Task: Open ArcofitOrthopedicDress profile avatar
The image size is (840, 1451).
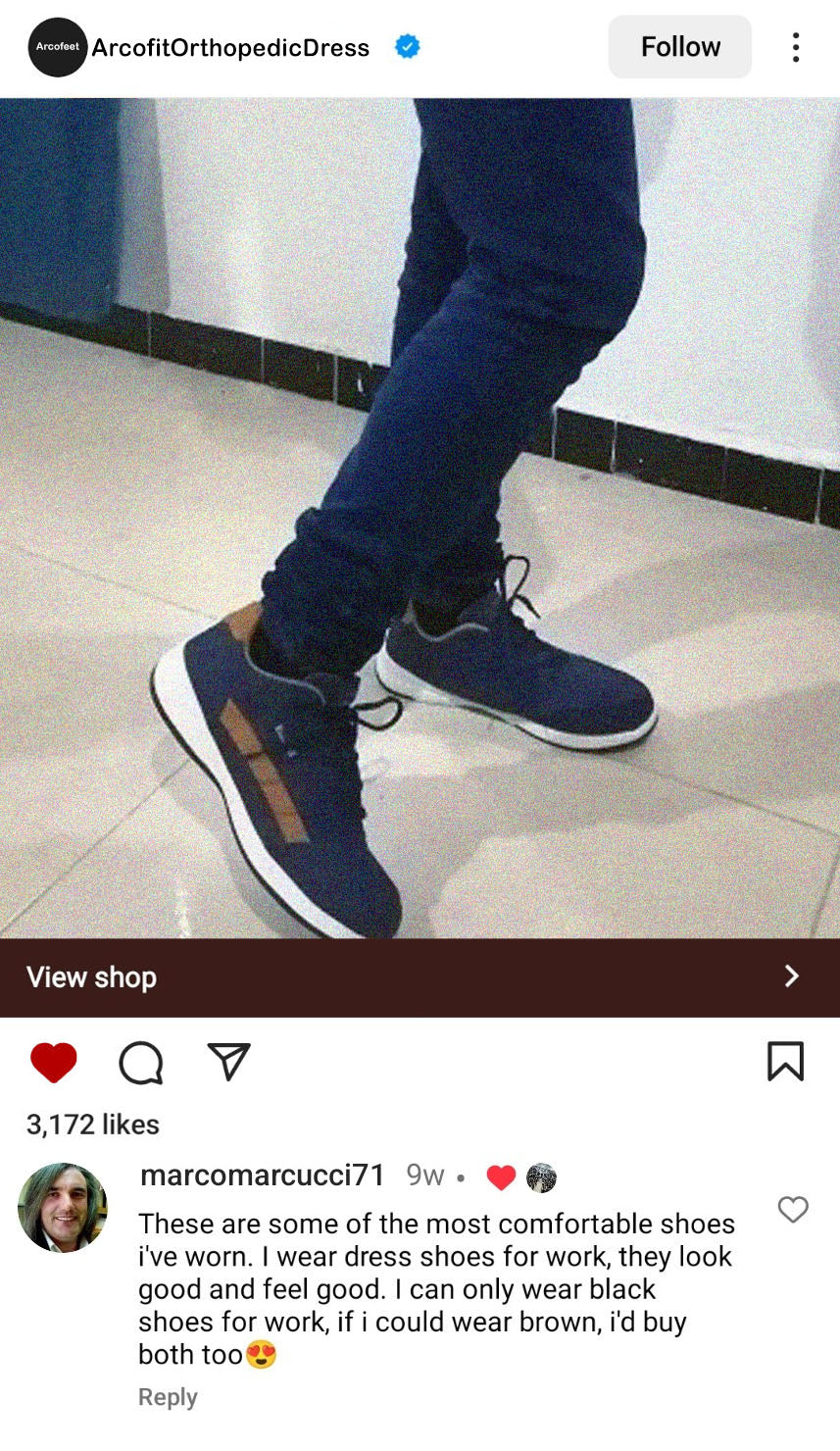Action: pos(58,47)
